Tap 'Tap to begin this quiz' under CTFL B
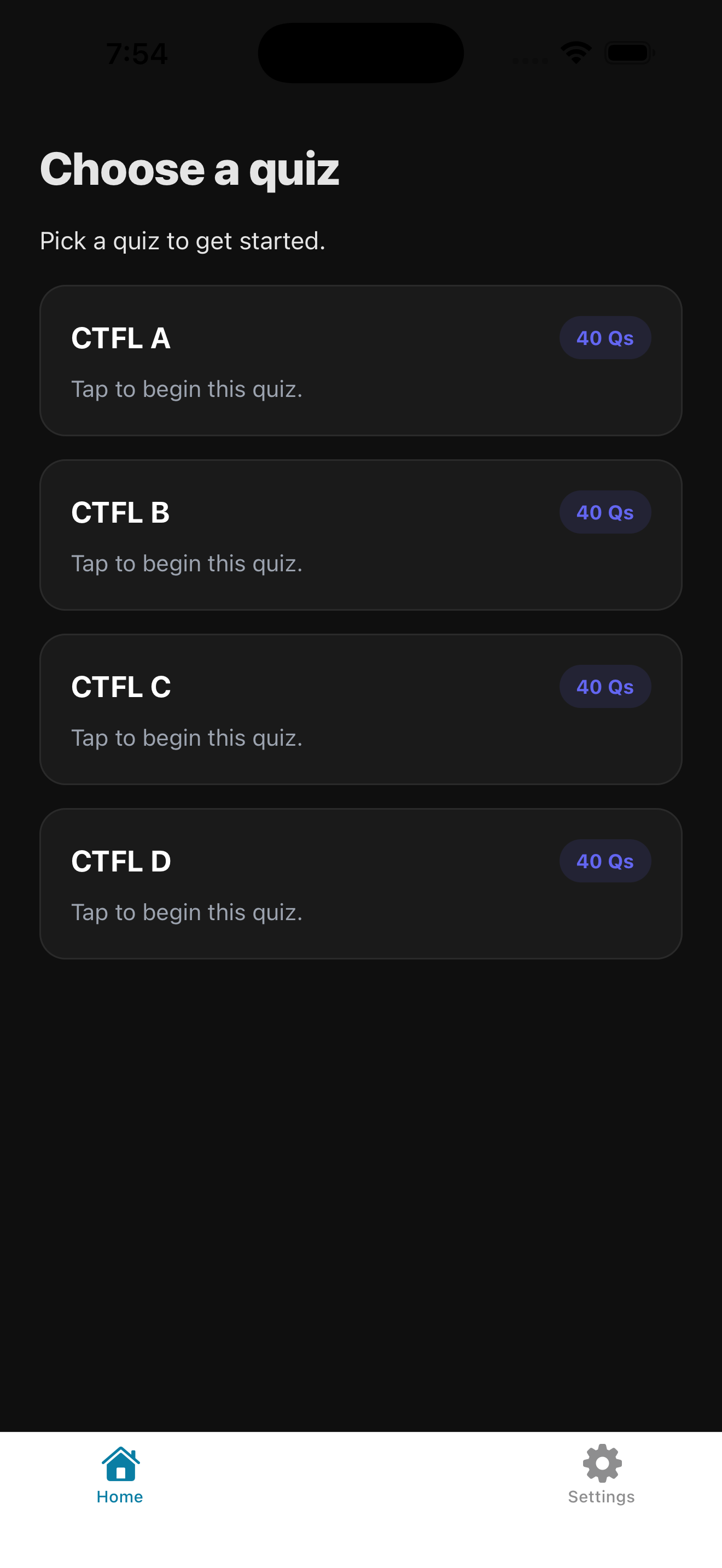The width and height of the screenshot is (722, 1568). tap(187, 563)
